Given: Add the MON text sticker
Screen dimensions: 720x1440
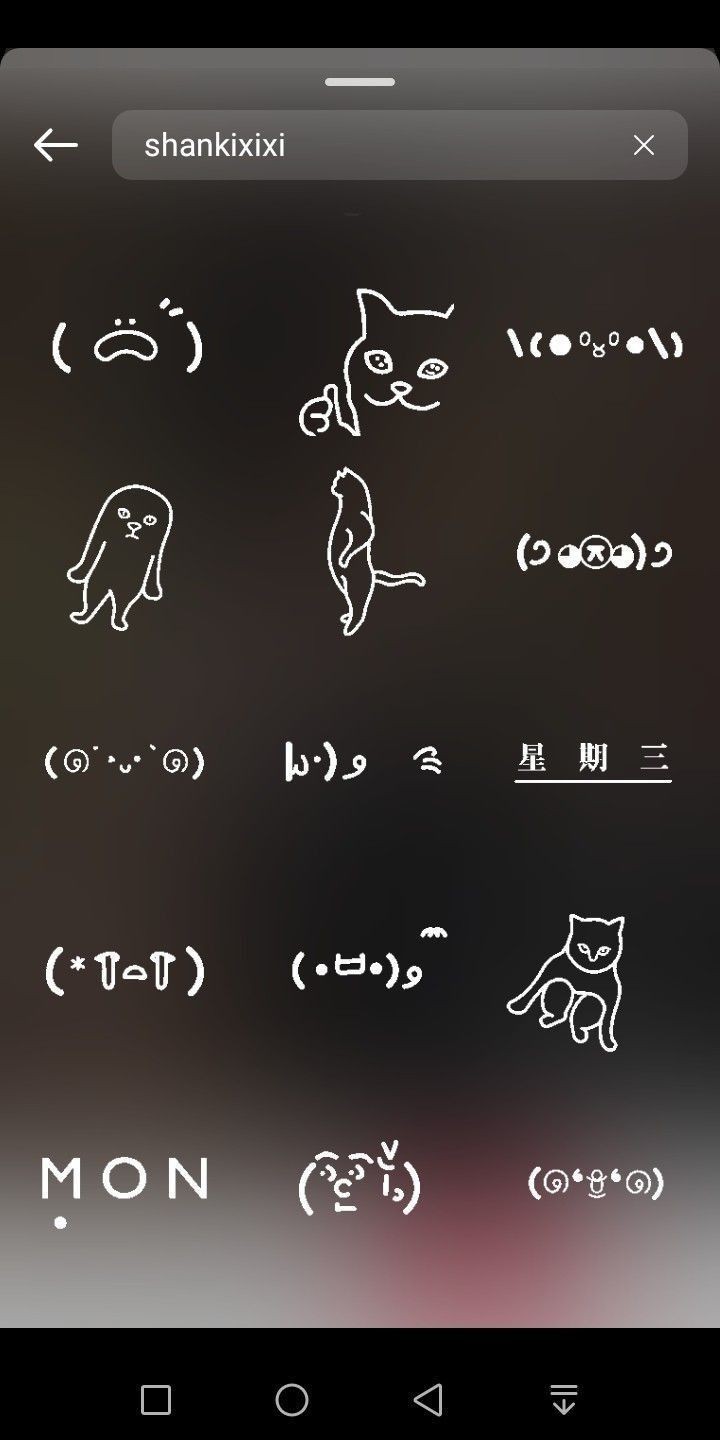Looking at the screenshot, I should 124,1185.
